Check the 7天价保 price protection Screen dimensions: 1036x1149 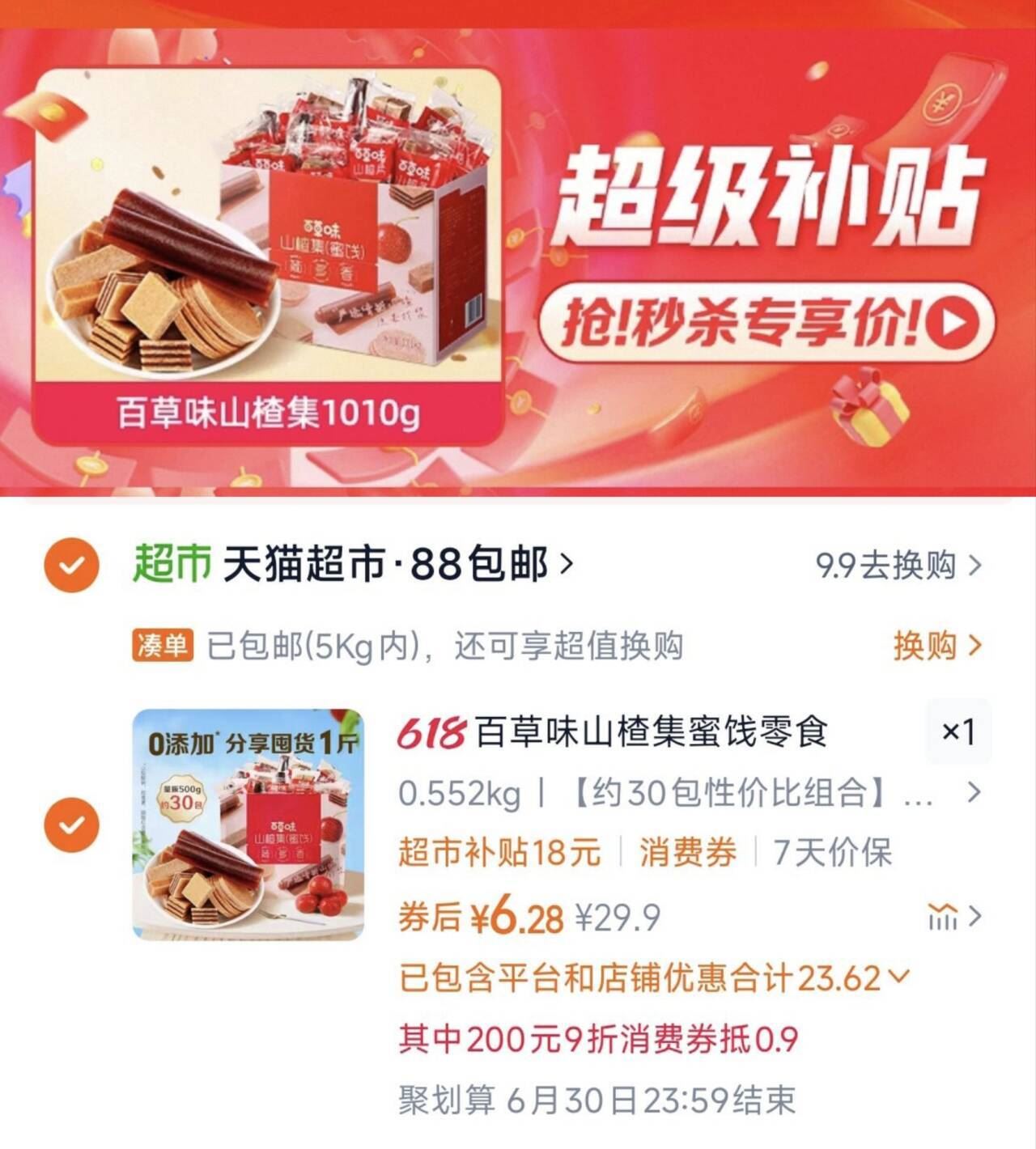pos(833,851)
